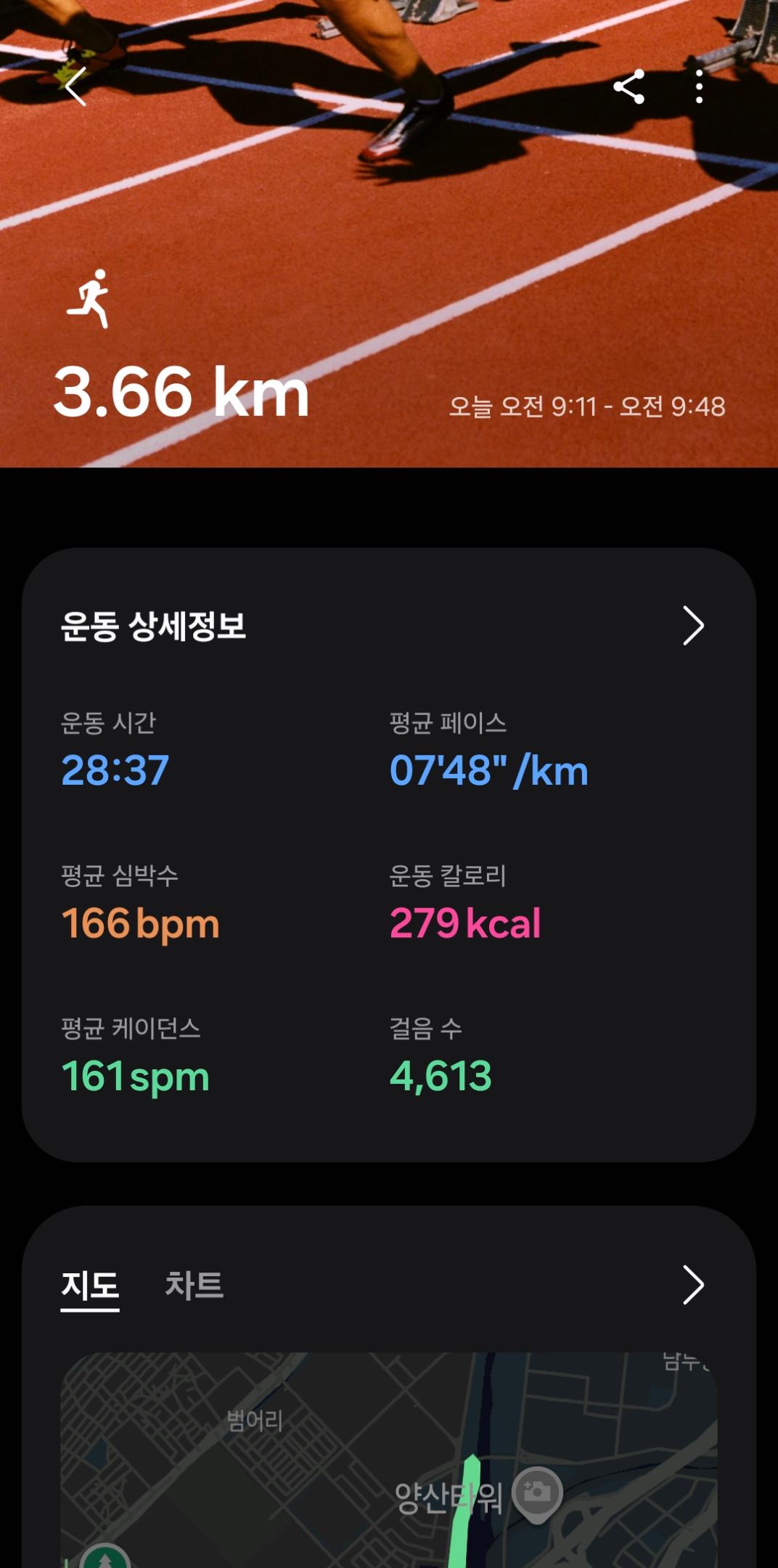Screen dimensions: 778x1568
Task: Tap the camera photo pin on map
Action: (537, 1493)
